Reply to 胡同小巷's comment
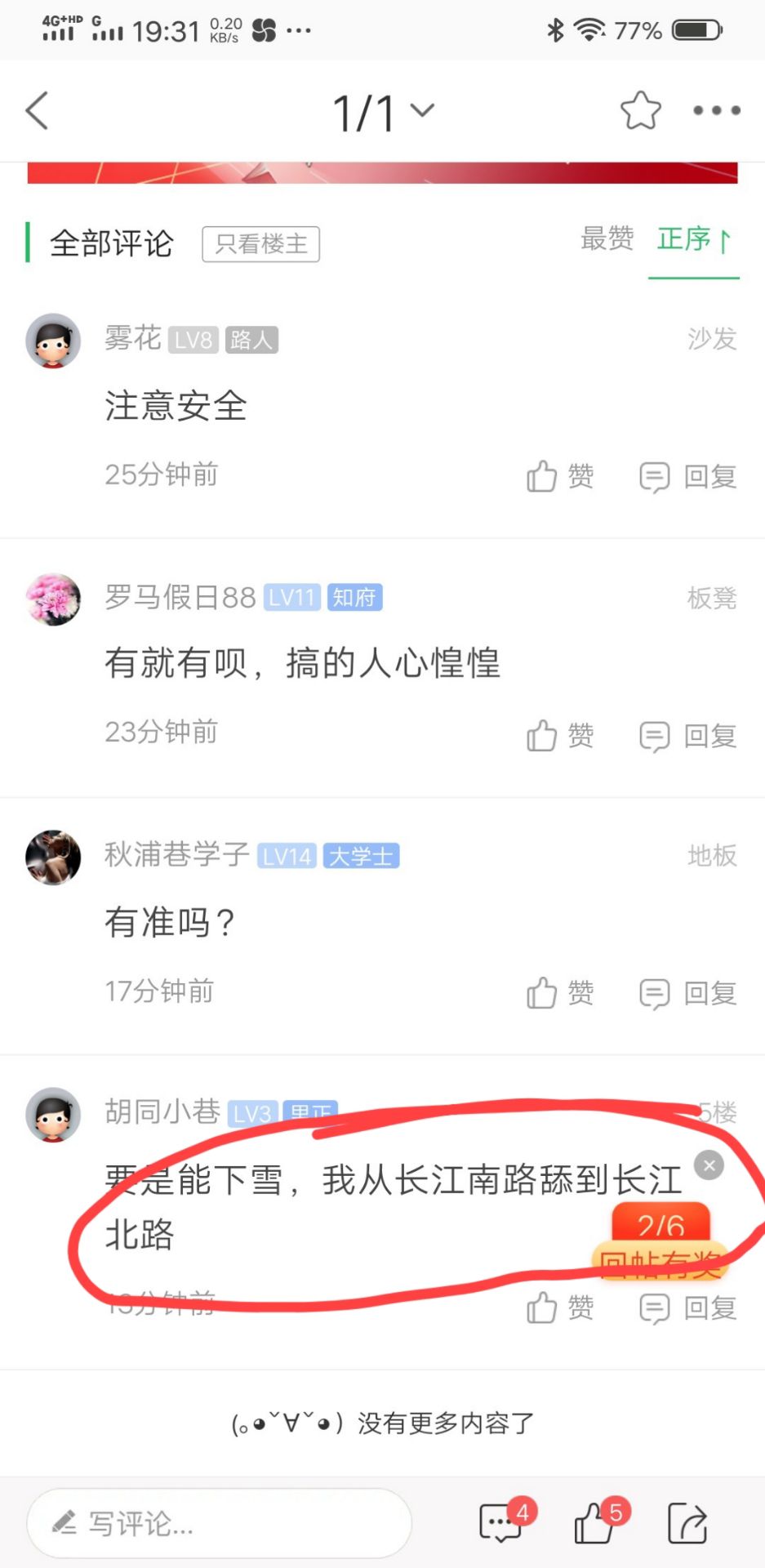Screen dimensions: 765x1568 point(688,1308)
